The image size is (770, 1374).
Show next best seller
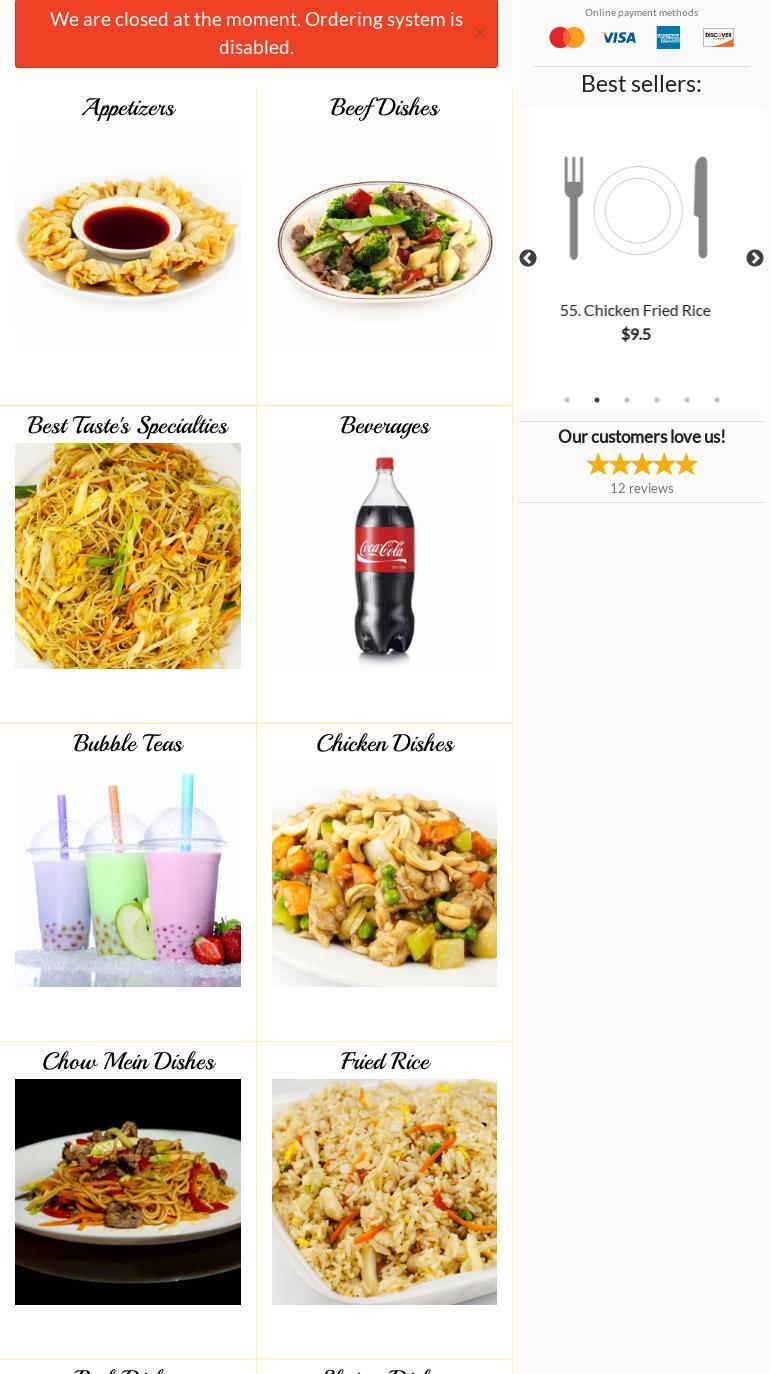755,259
